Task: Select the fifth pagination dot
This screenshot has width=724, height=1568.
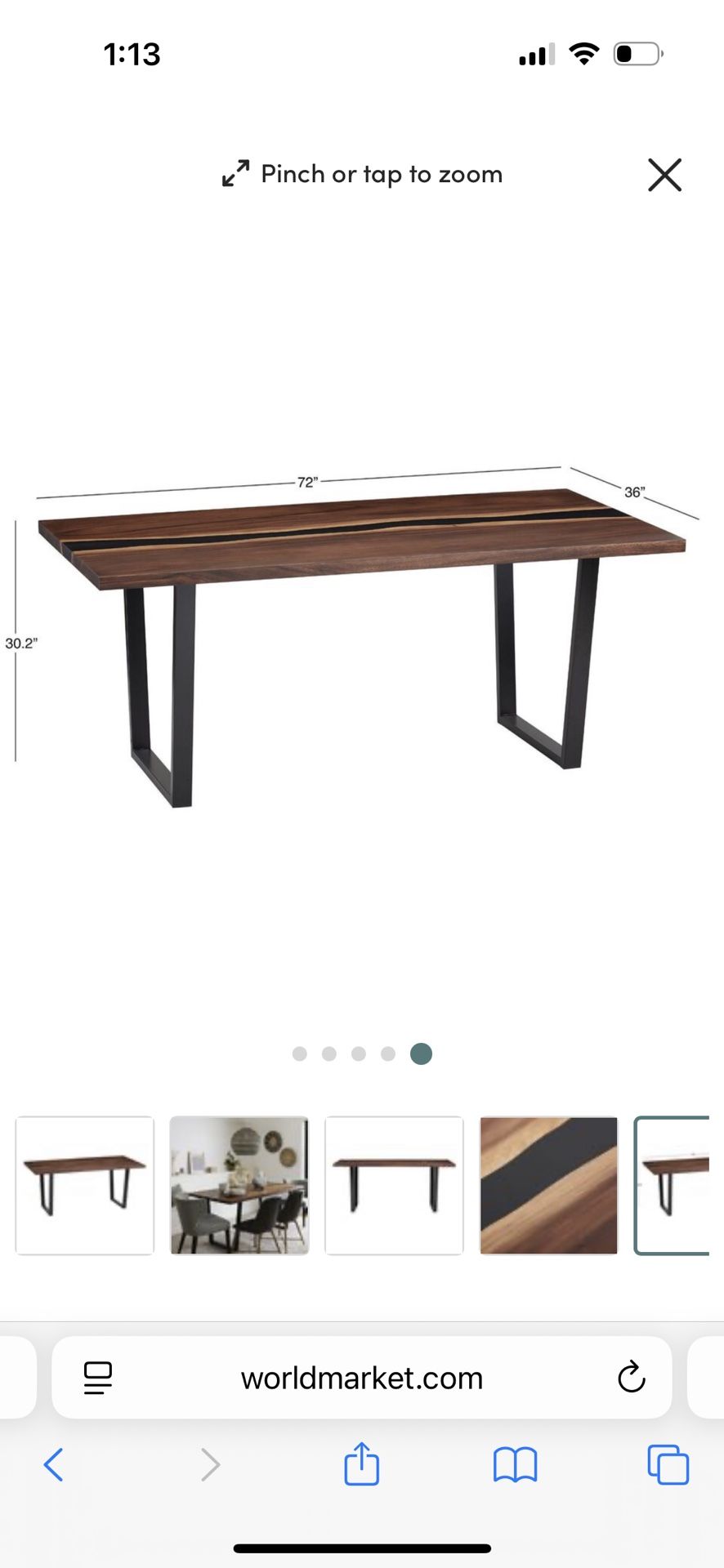Action: point(421,1053)
